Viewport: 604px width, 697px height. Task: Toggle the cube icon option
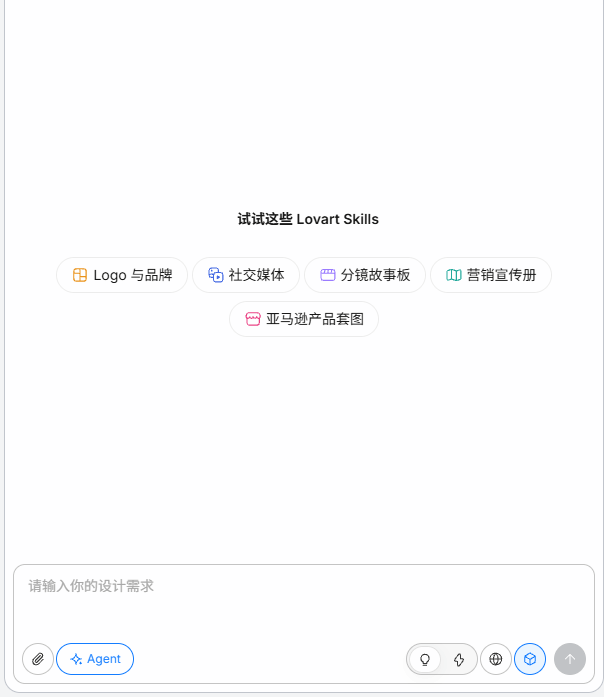530,659
